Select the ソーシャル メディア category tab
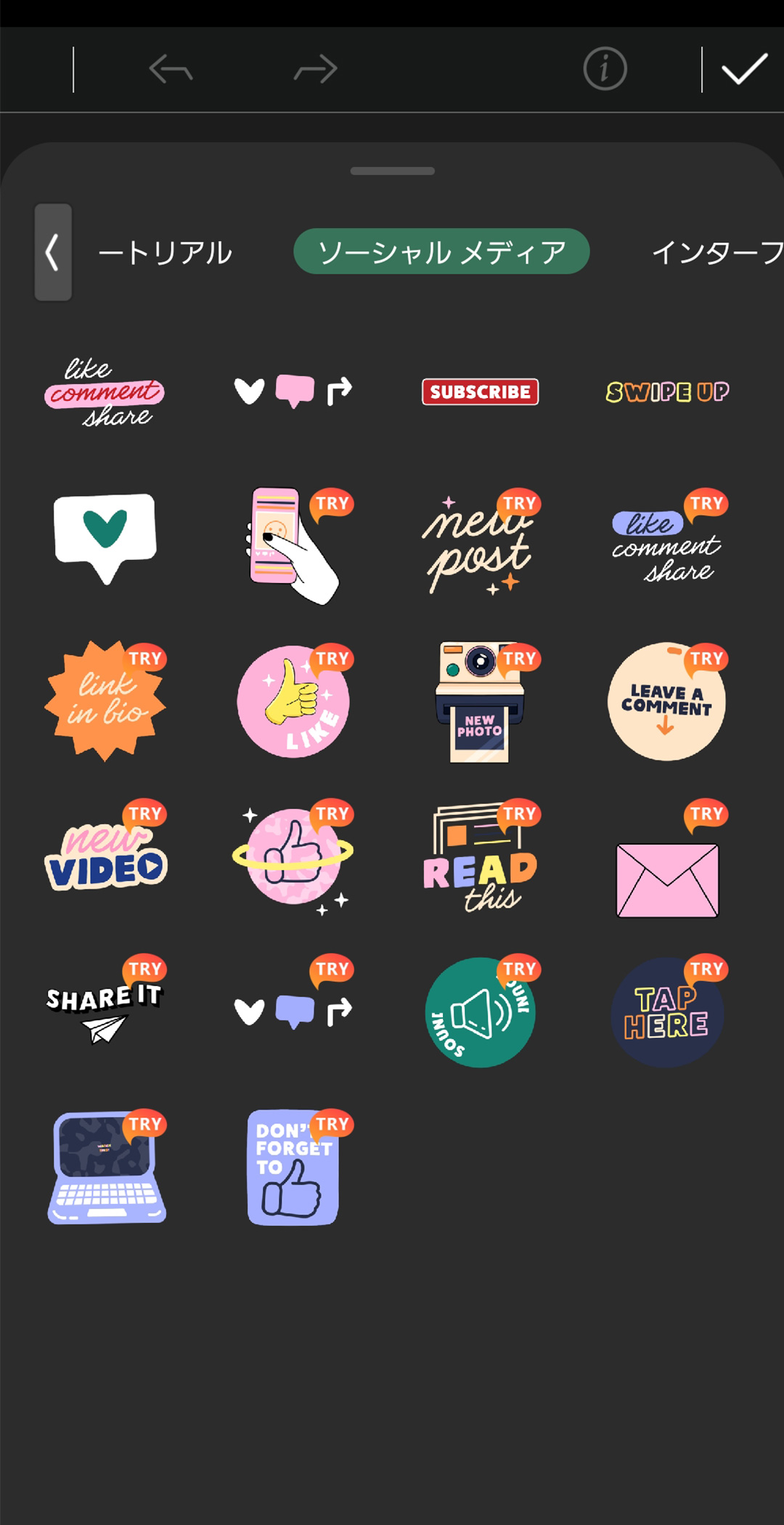784x1525 pixels. point(441,252)
